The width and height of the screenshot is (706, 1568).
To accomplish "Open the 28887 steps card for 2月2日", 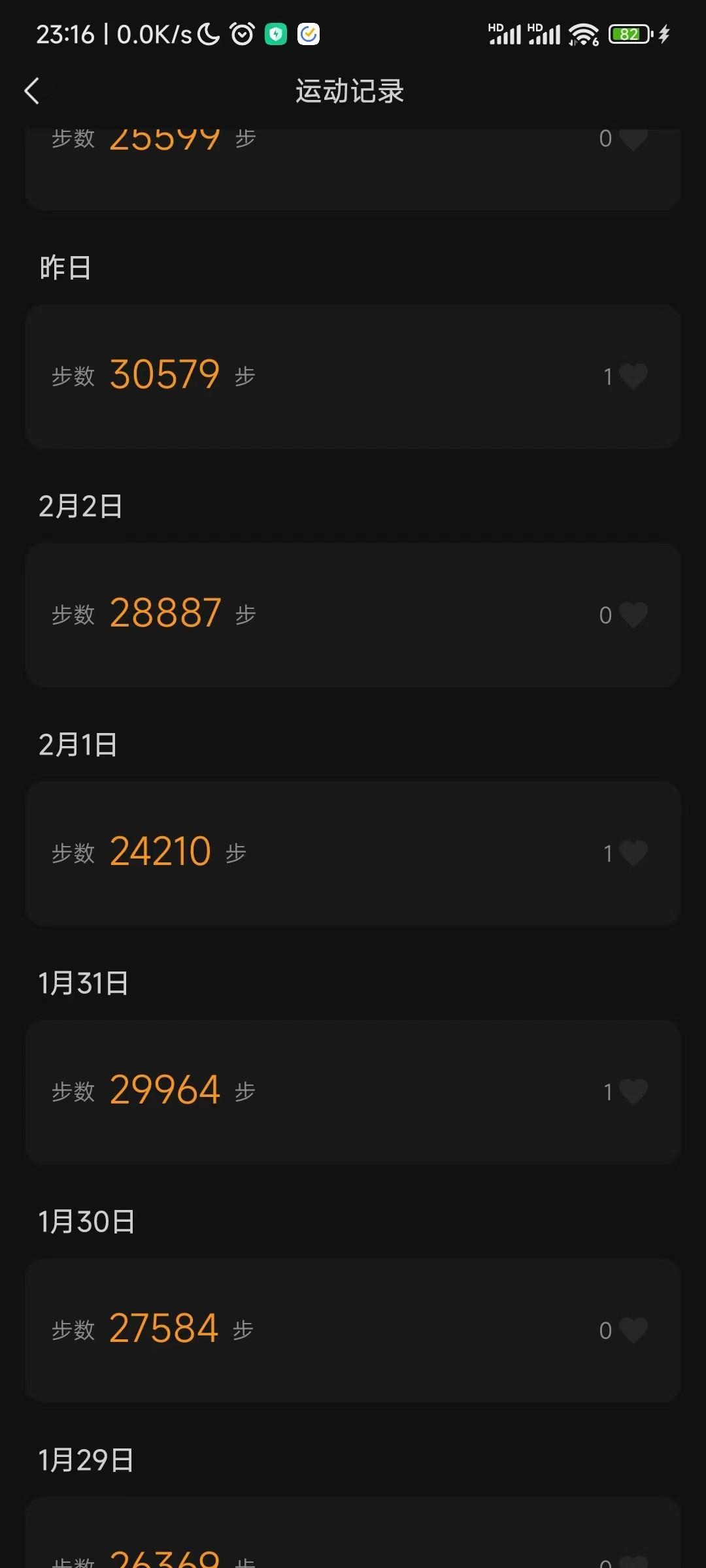I will tap(353, 615).
